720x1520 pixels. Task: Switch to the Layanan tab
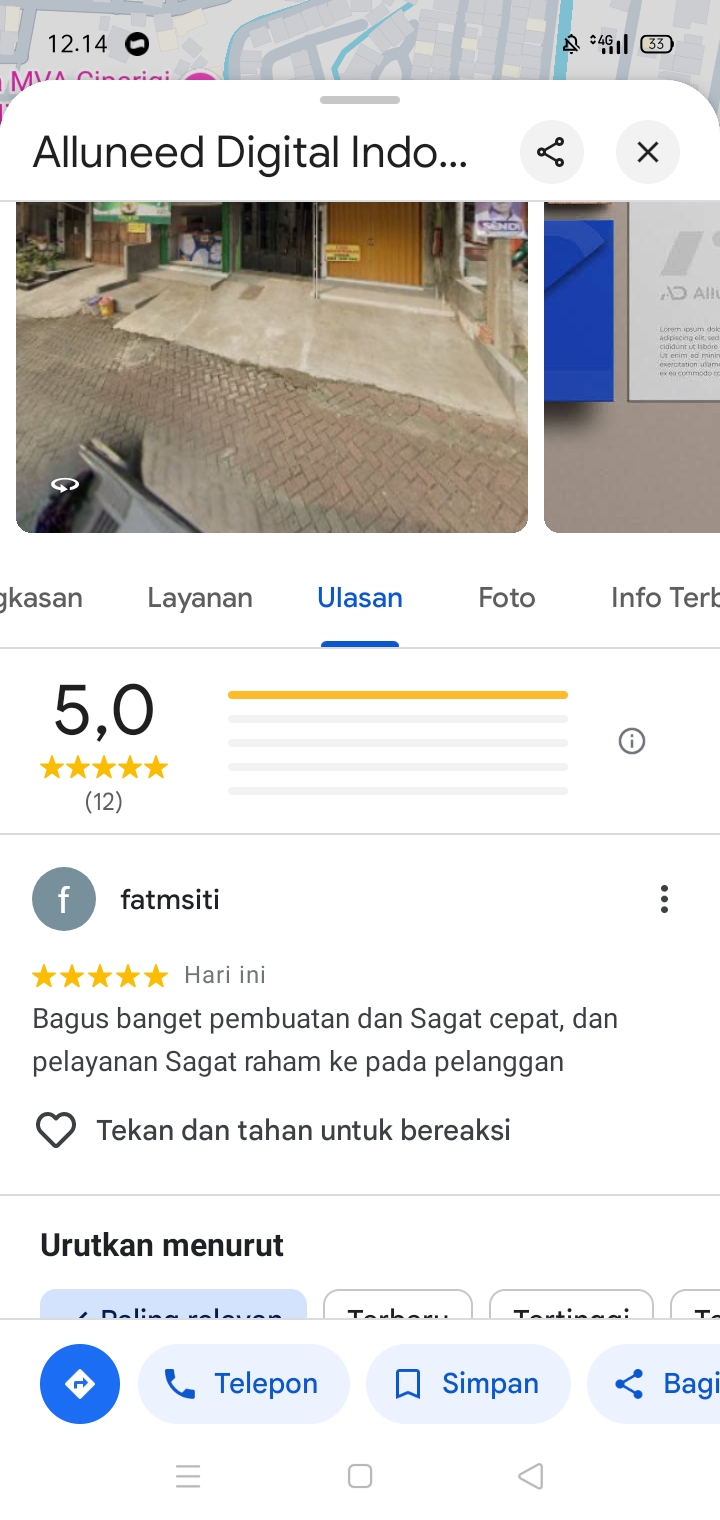point(200,598)
